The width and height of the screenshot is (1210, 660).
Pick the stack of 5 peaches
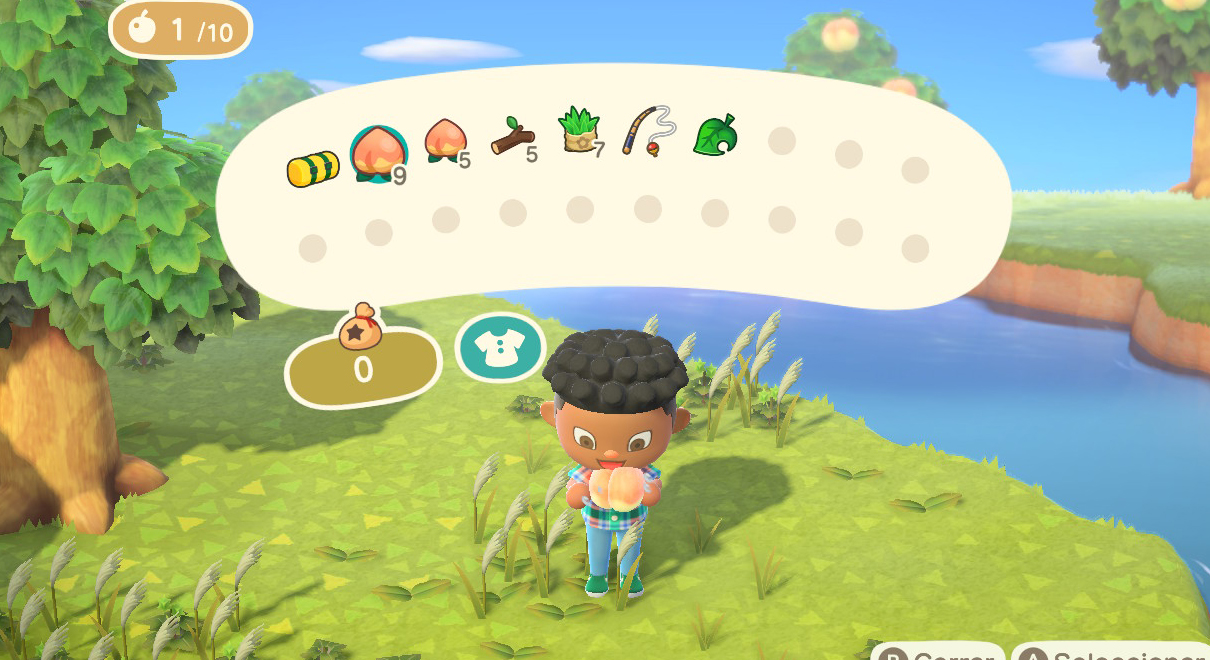point(445,140)
